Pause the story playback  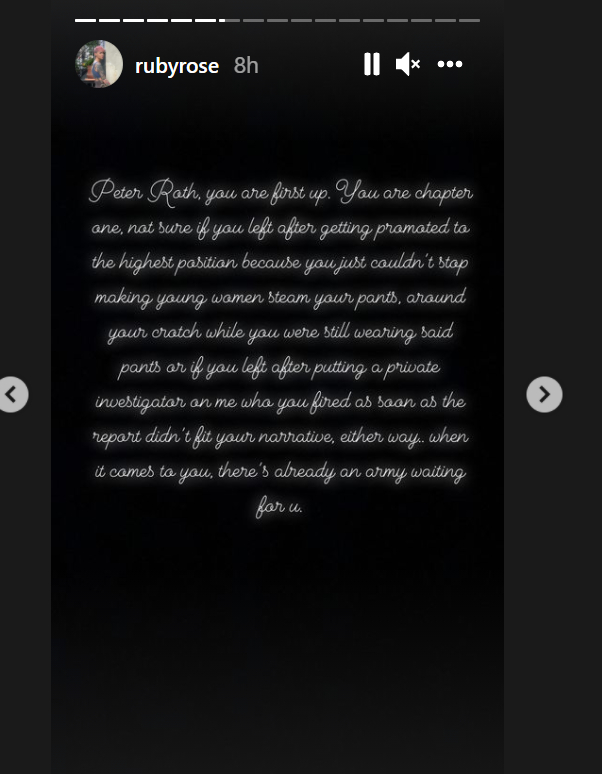(371, 65)
